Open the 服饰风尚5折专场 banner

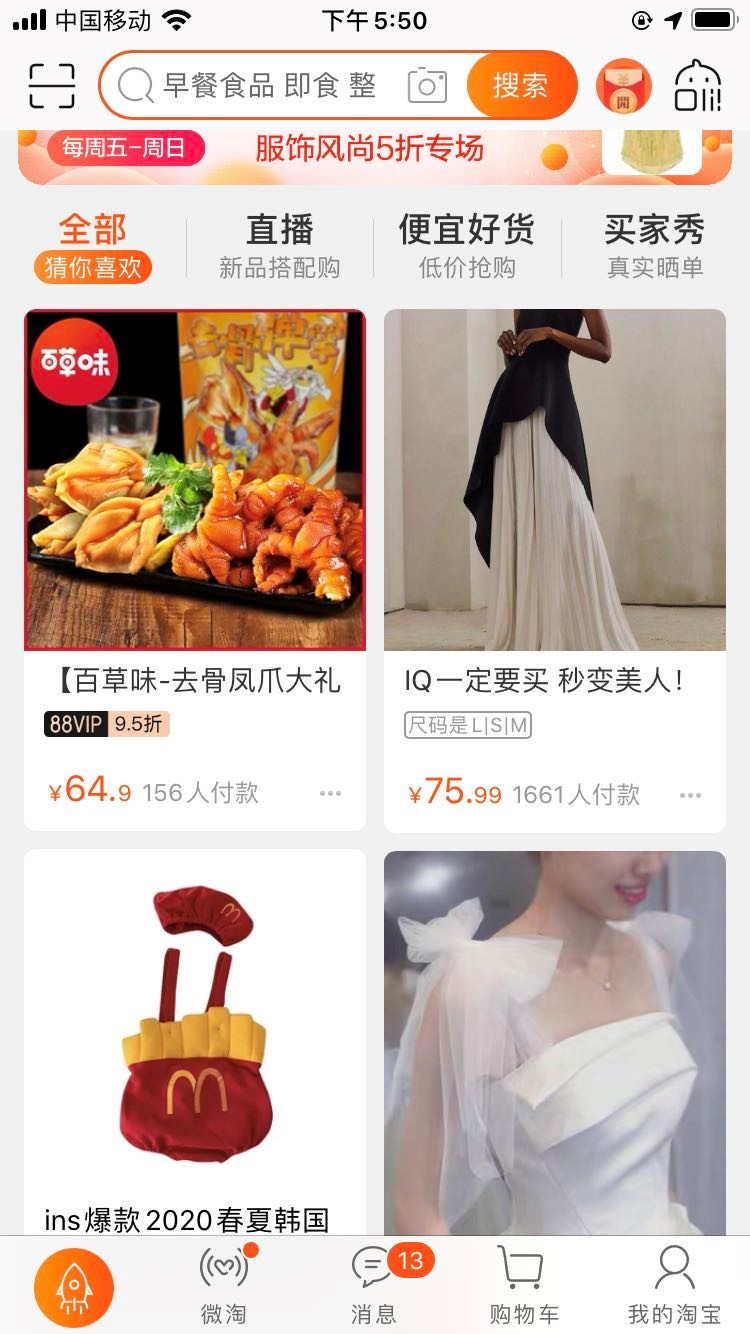[x=370, y=150]
